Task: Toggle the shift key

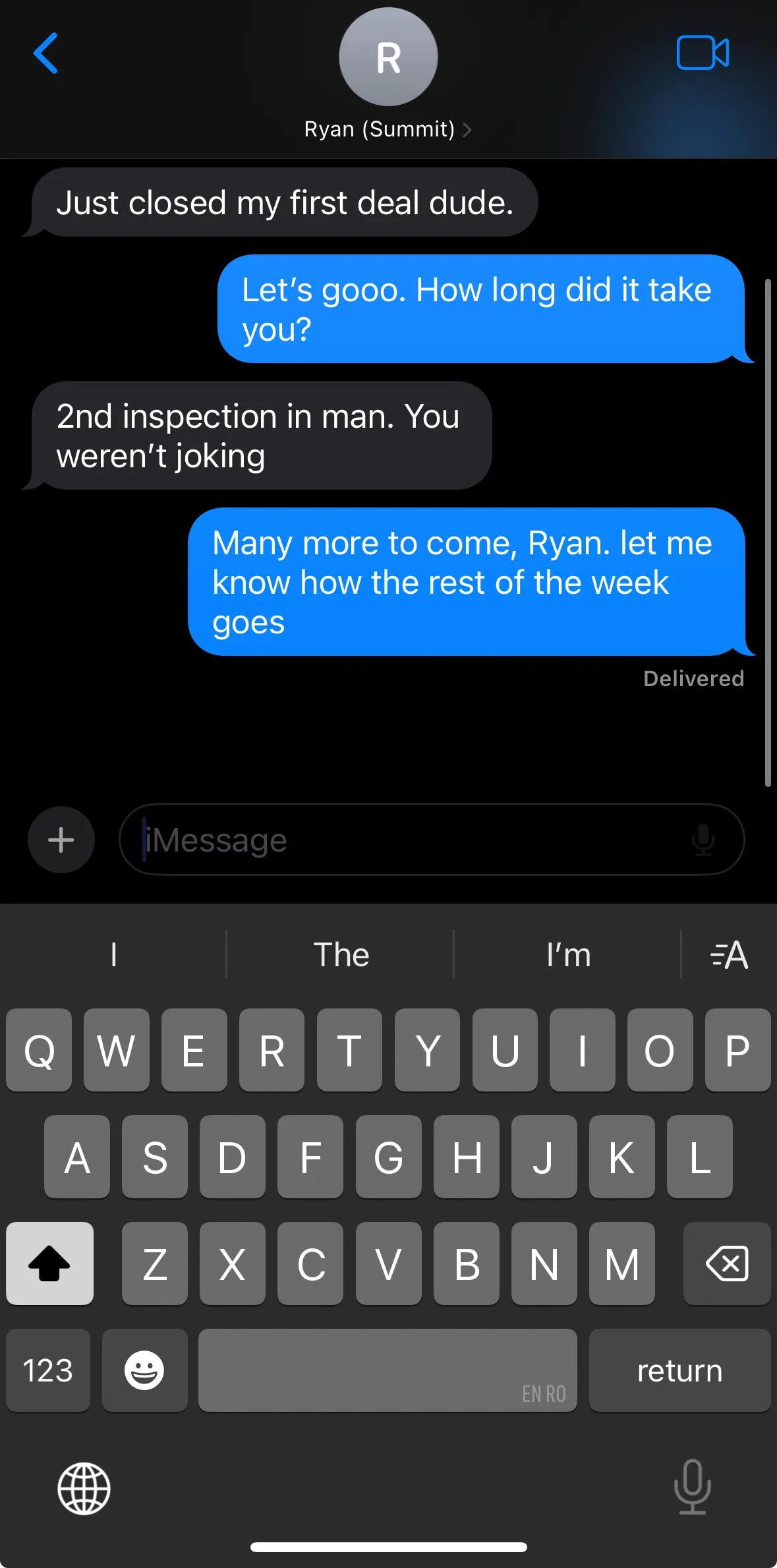Action: click(49, 1263)
